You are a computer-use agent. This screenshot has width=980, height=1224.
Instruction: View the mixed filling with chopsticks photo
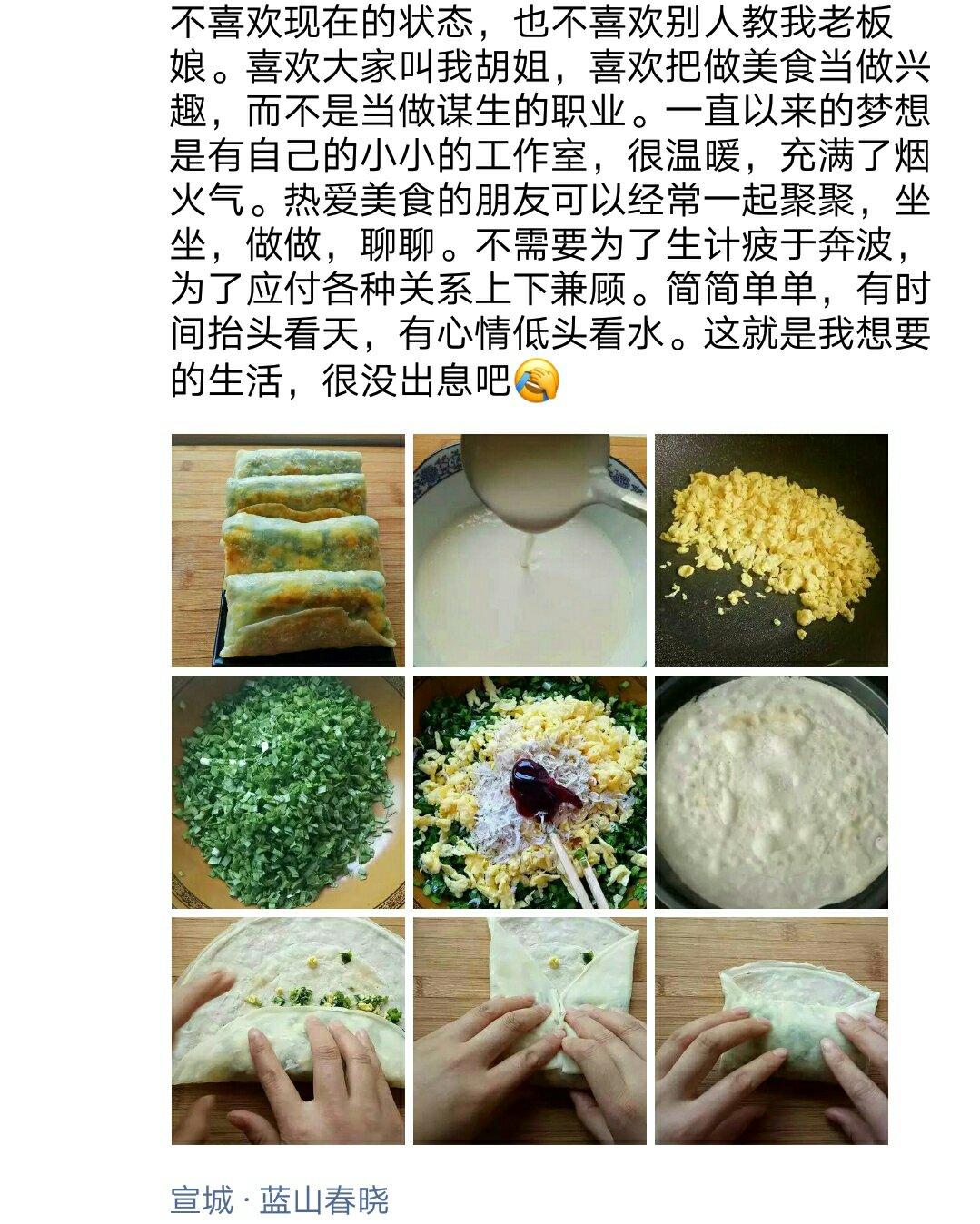530,792
